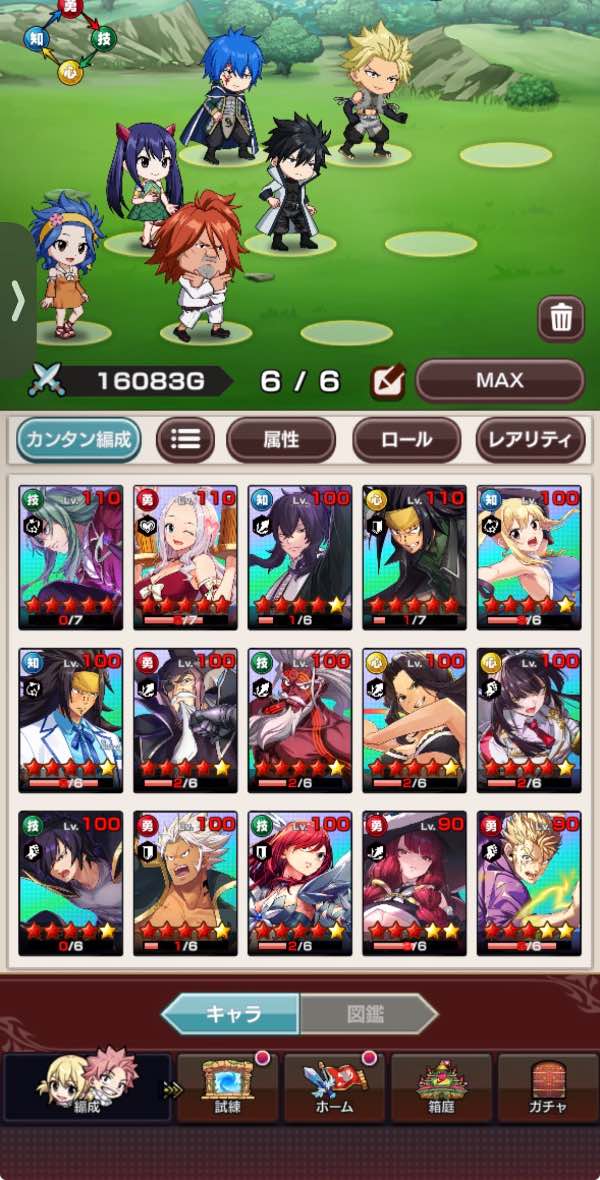Open ガチャ in the bottom navigation
The width and height of the screenshot is (600, 1180).
click(548, 1087)
